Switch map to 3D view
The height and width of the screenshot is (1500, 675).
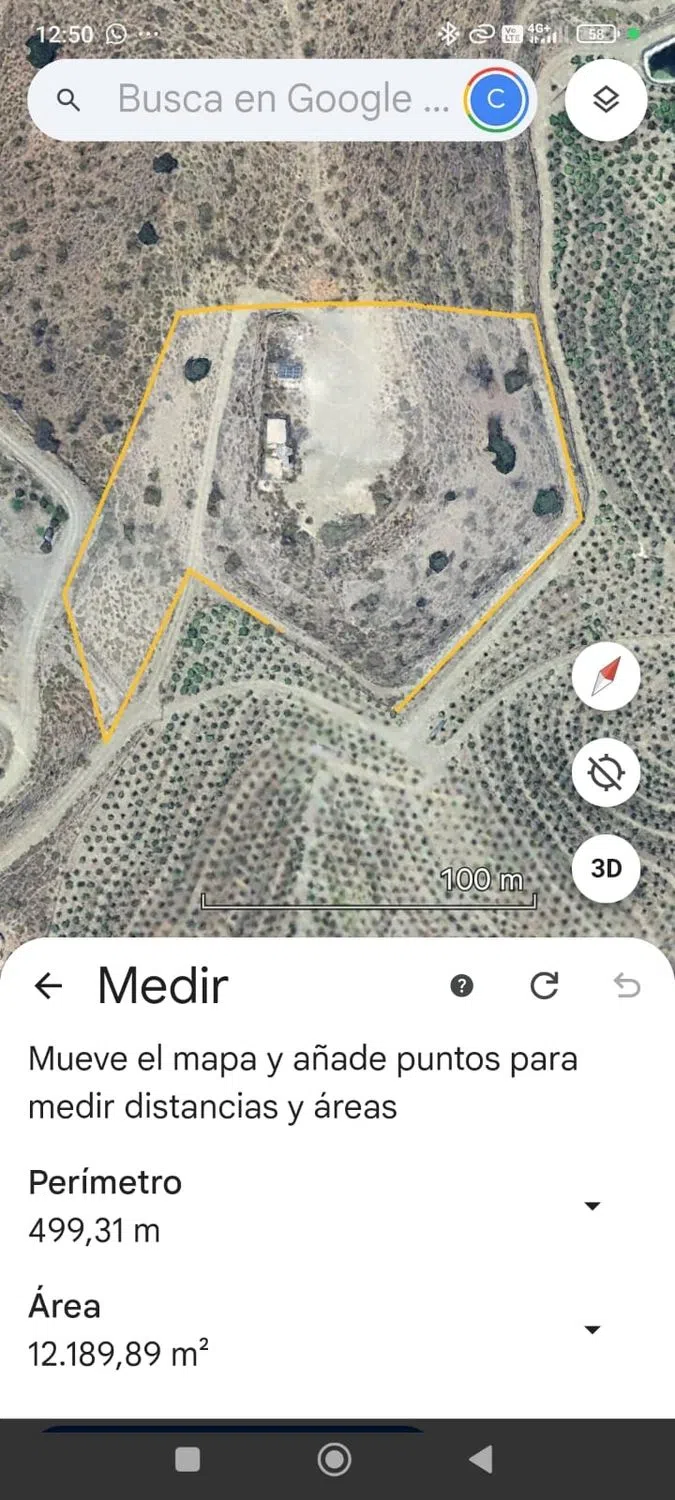[x=606, y=868]
